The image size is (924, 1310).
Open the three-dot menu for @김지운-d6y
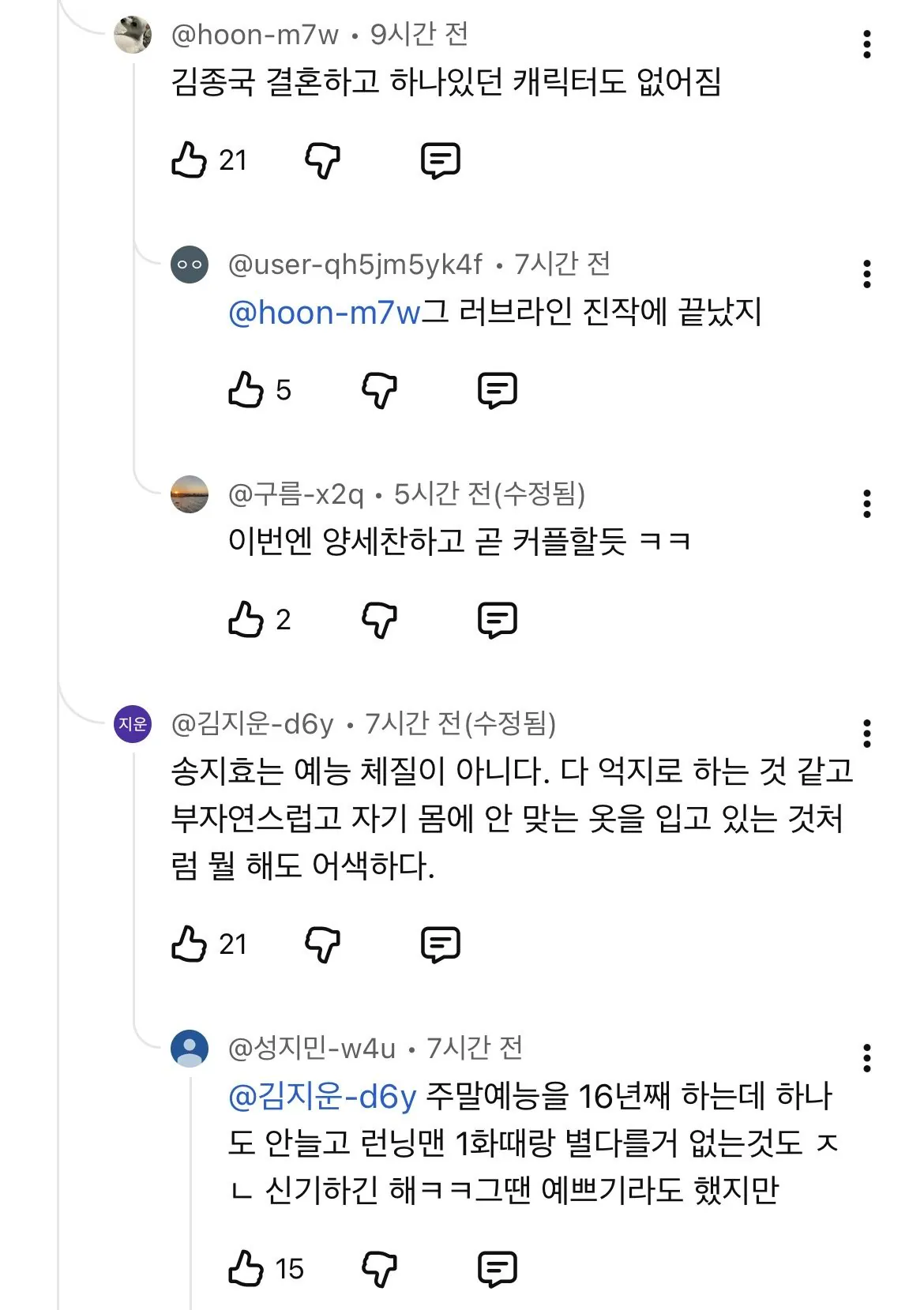866,734
